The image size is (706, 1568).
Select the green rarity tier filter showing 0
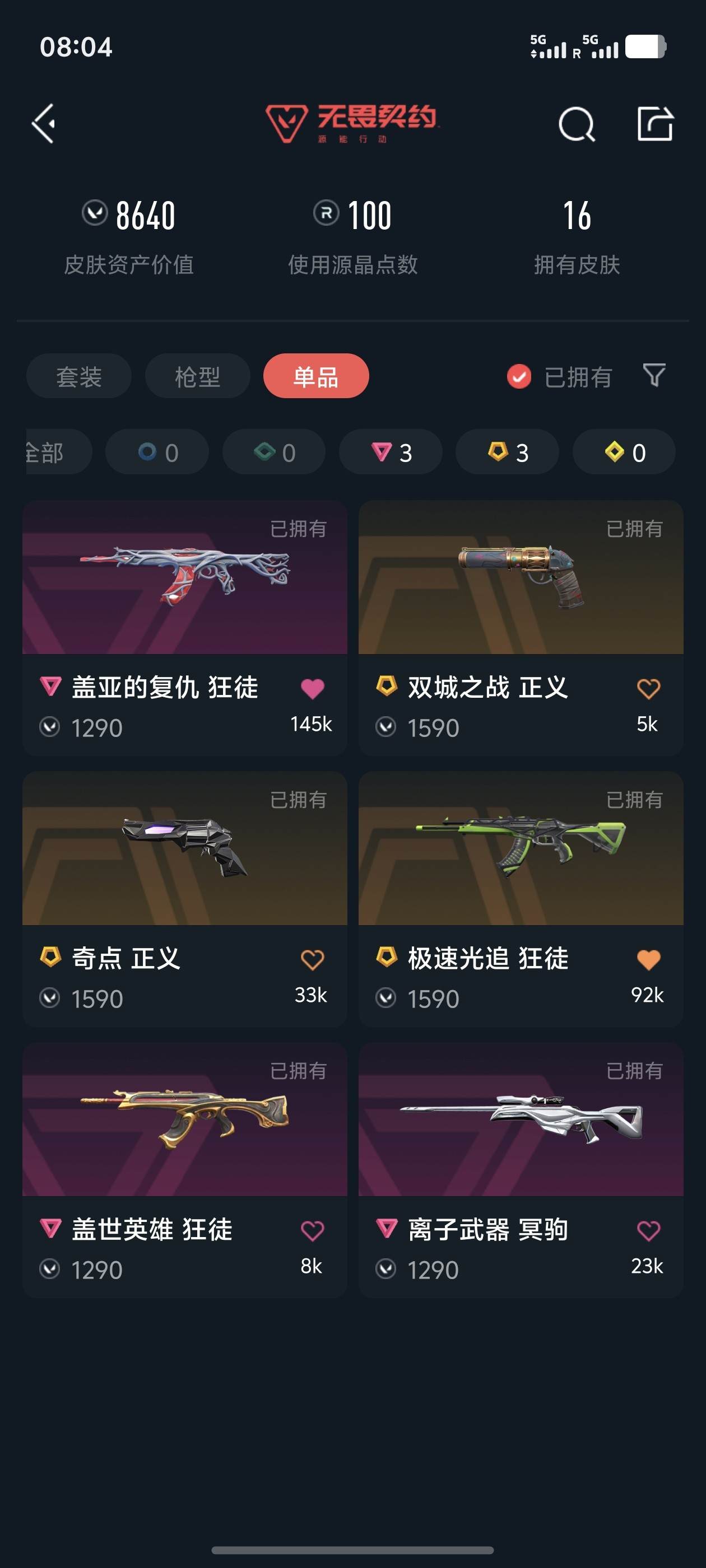[273, 452]
